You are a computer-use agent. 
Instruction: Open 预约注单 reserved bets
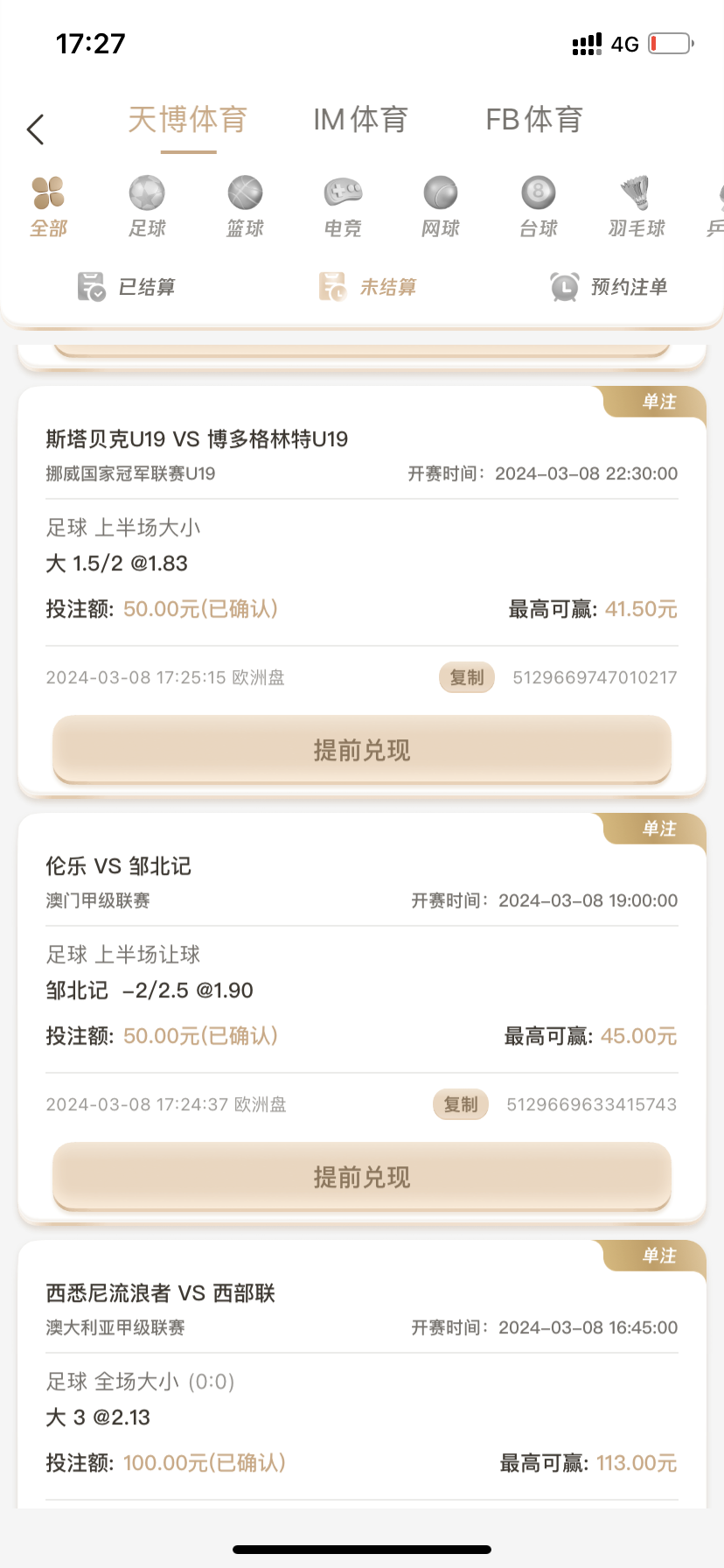point(609,287)
